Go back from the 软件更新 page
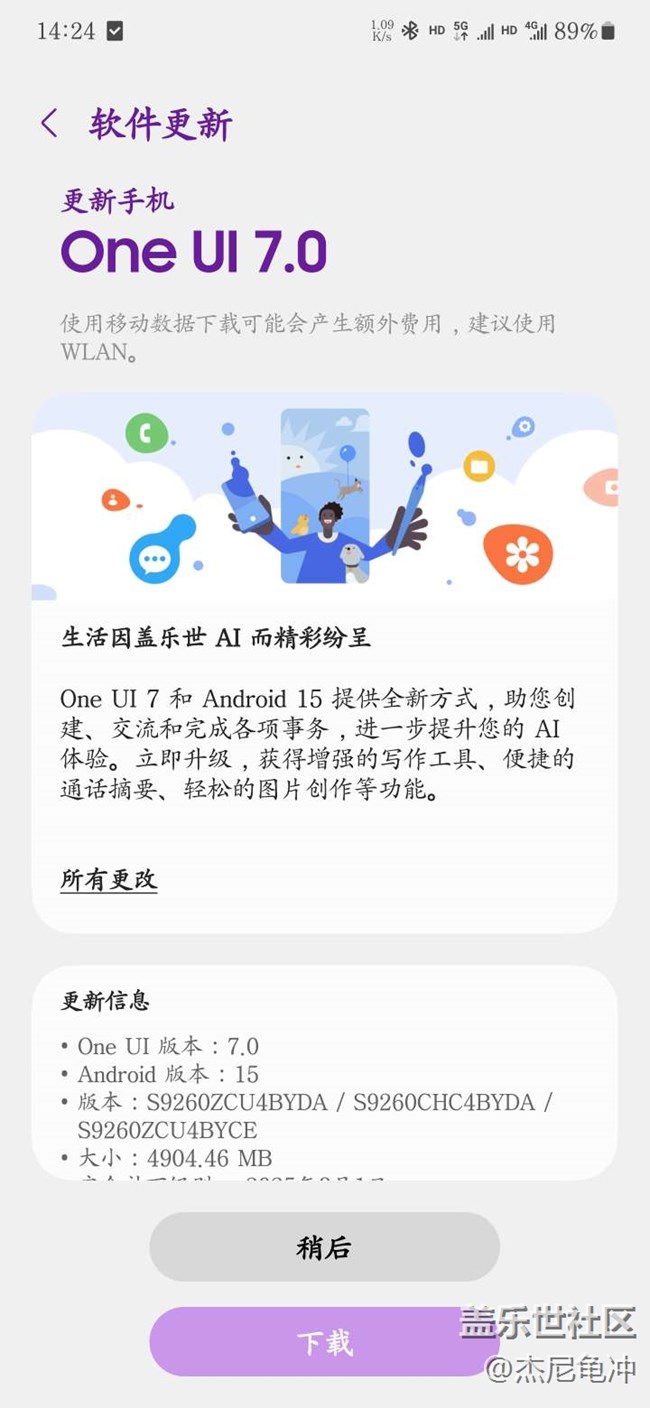Viewport: 650px width, 1408px height. click(x=49, y=124)
